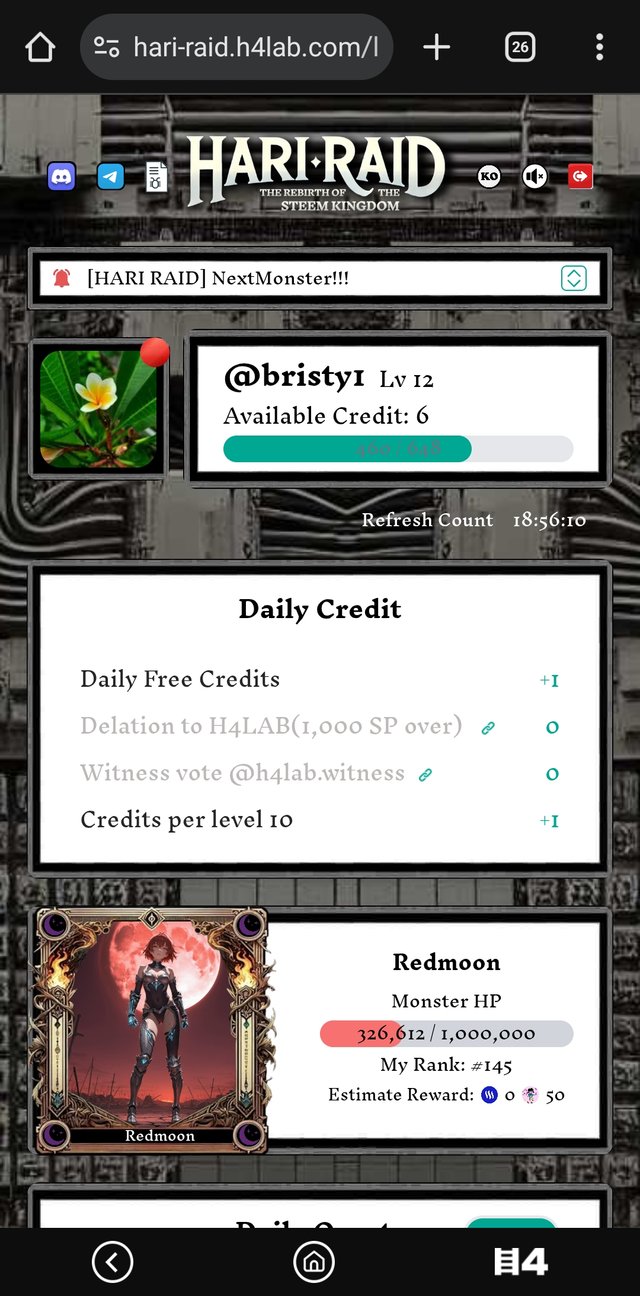Open the Discord link icon
The image size is (640, 1296).
point(62,177)
